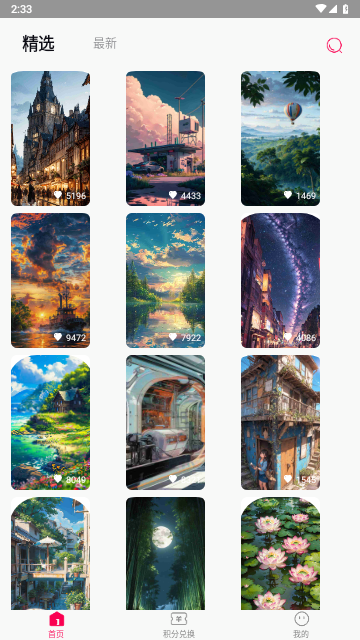The height and width of the screenshot is (640, 360).
Task: Open the Milky Way street wallpaper
Action: pos(280,280)
